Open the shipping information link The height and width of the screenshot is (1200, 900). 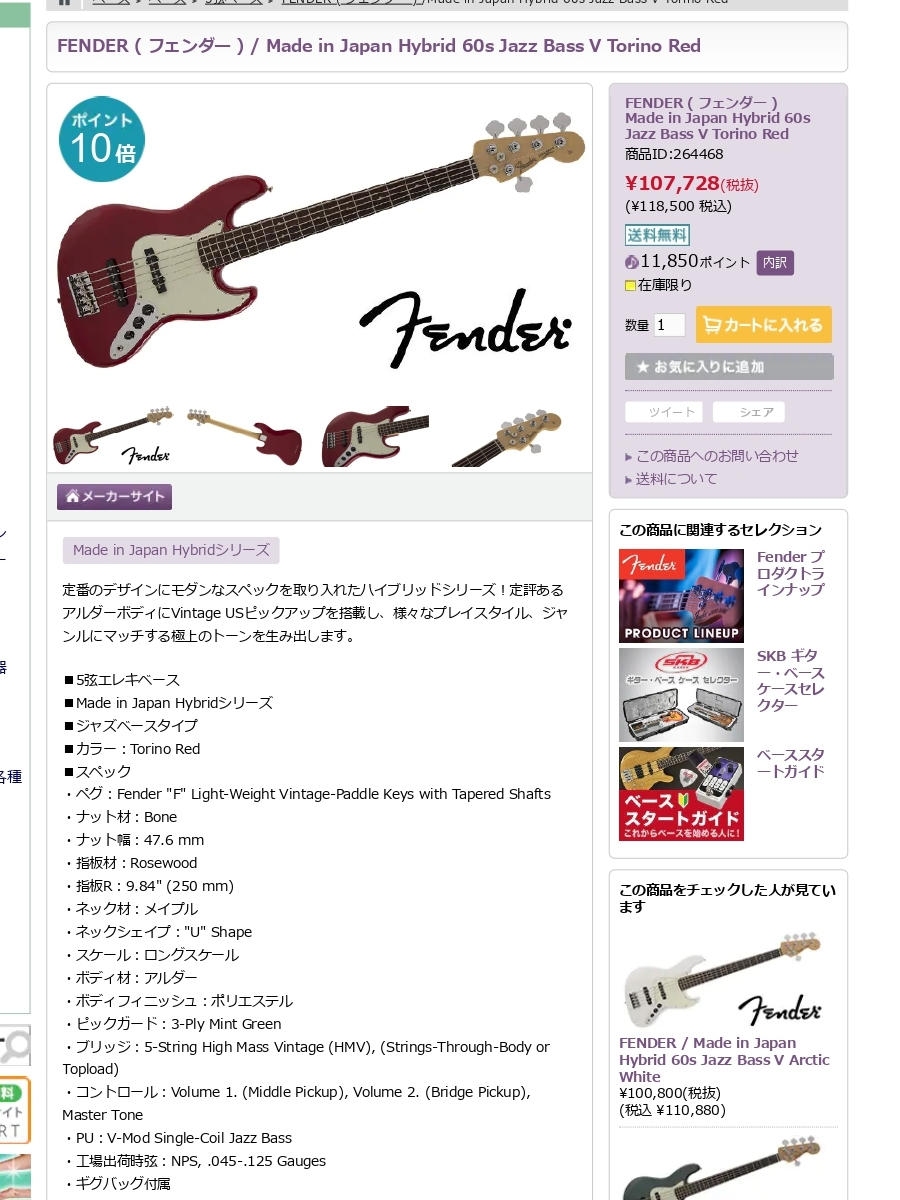tap(676, 479)
